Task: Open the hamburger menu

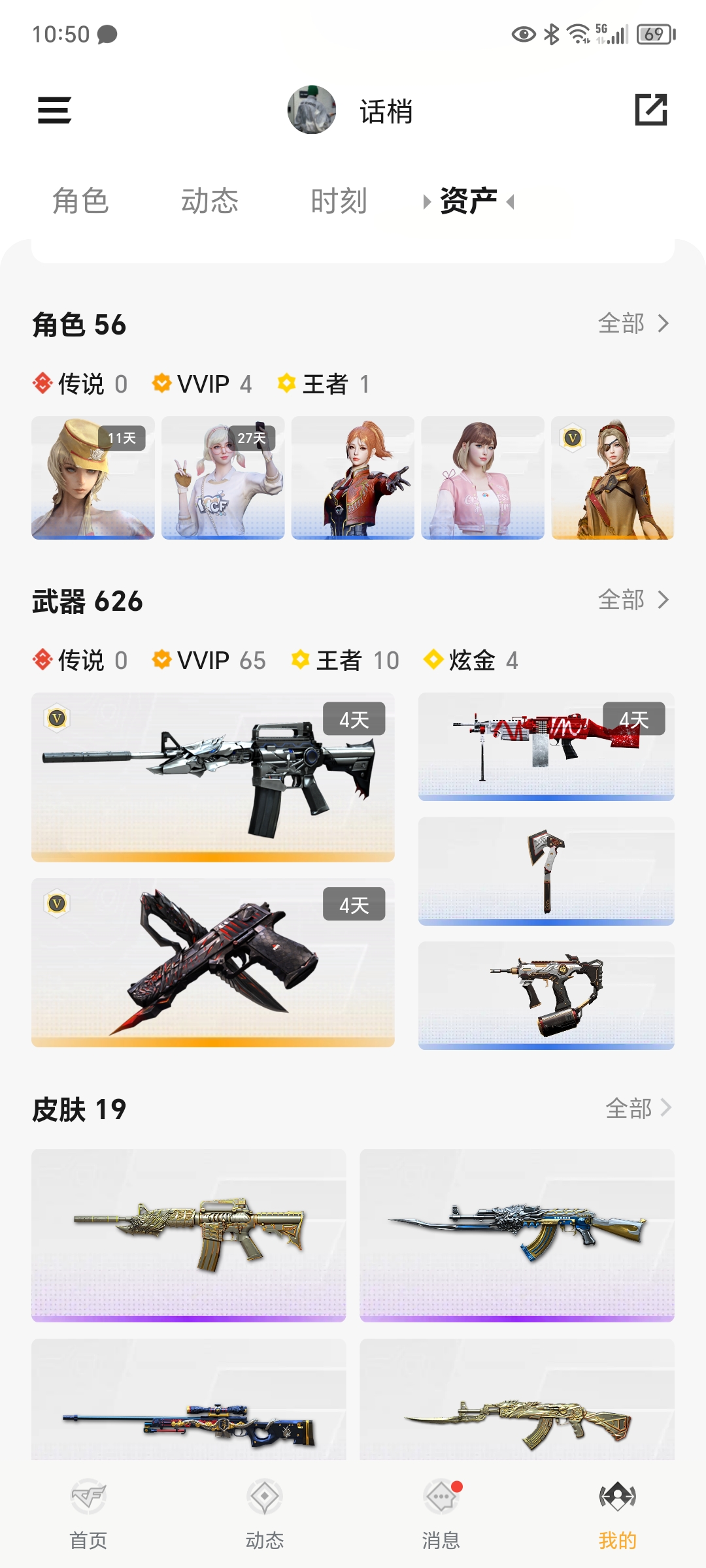Action: pyautogui.click(x=54, y=110)
